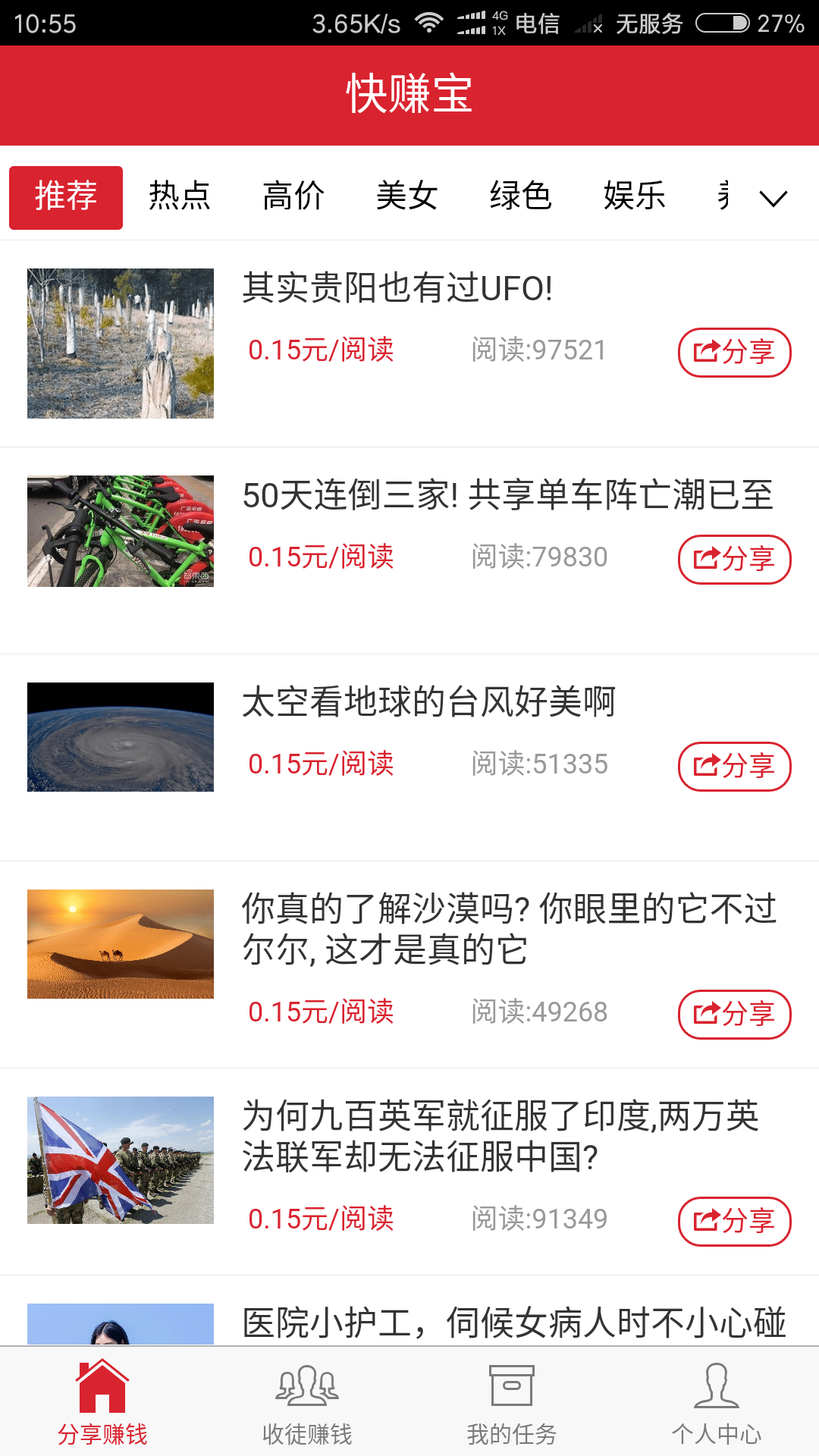Share the 50天连倒三家 bike article
This screenshot has width=819, height=1456.
[x=734, y=560]
